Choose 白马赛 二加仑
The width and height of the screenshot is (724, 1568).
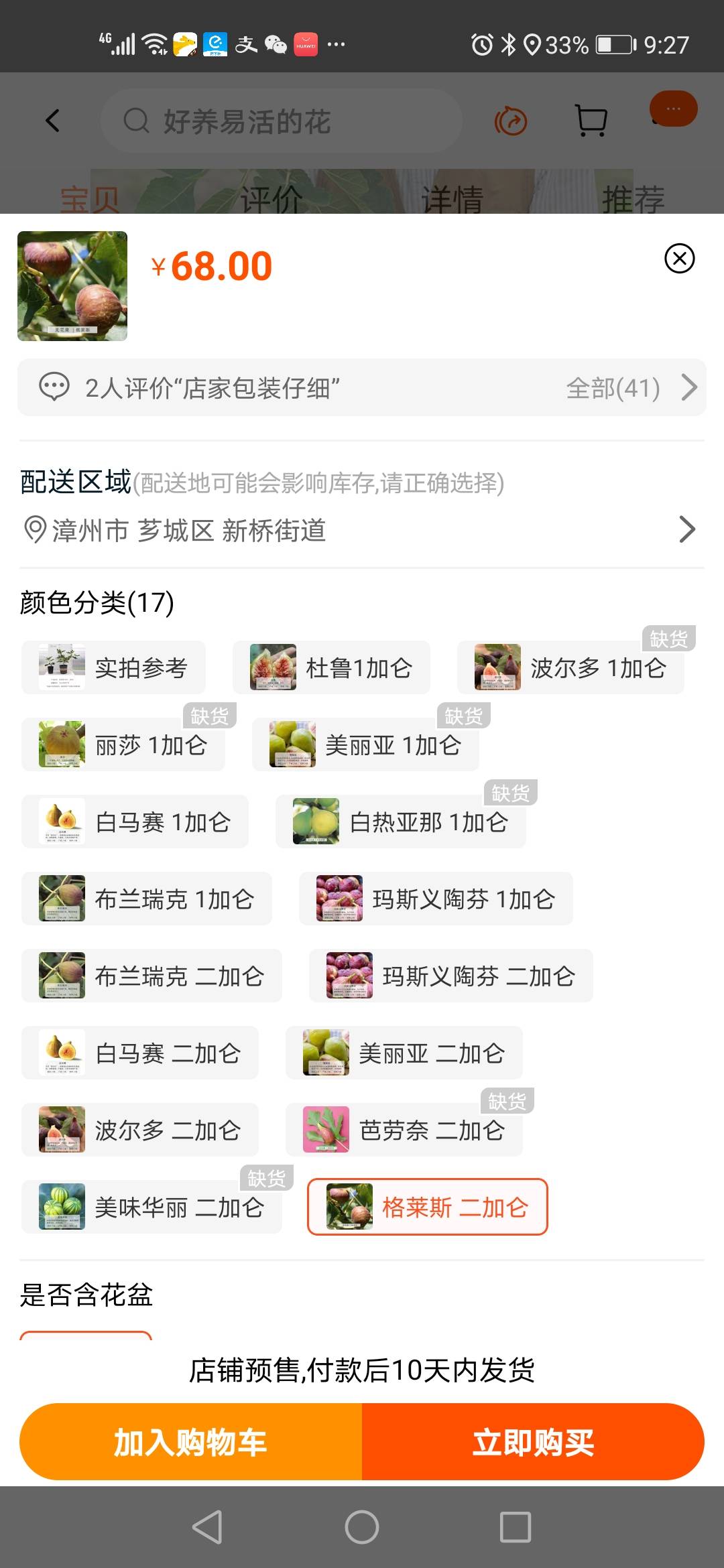click(x=139, y=1053)
